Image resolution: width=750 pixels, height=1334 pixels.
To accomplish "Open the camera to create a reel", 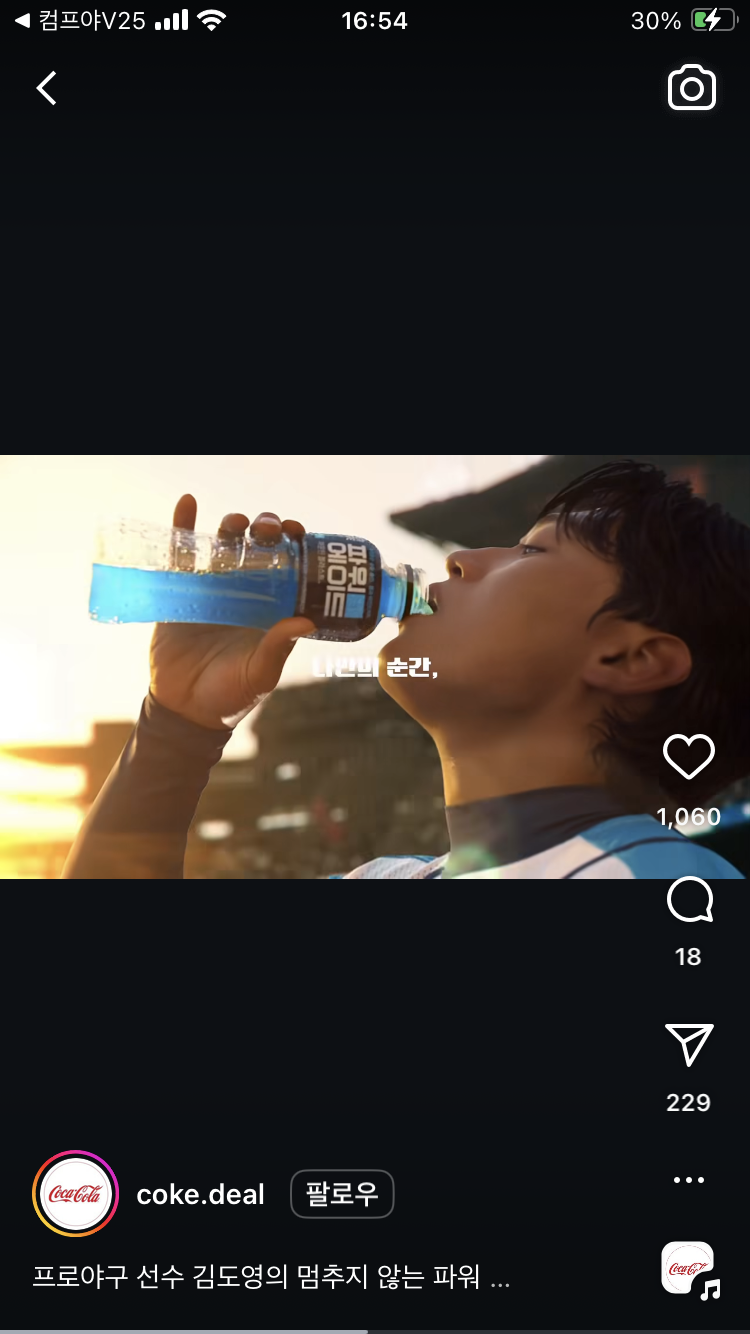I will [x=691, y=89].
